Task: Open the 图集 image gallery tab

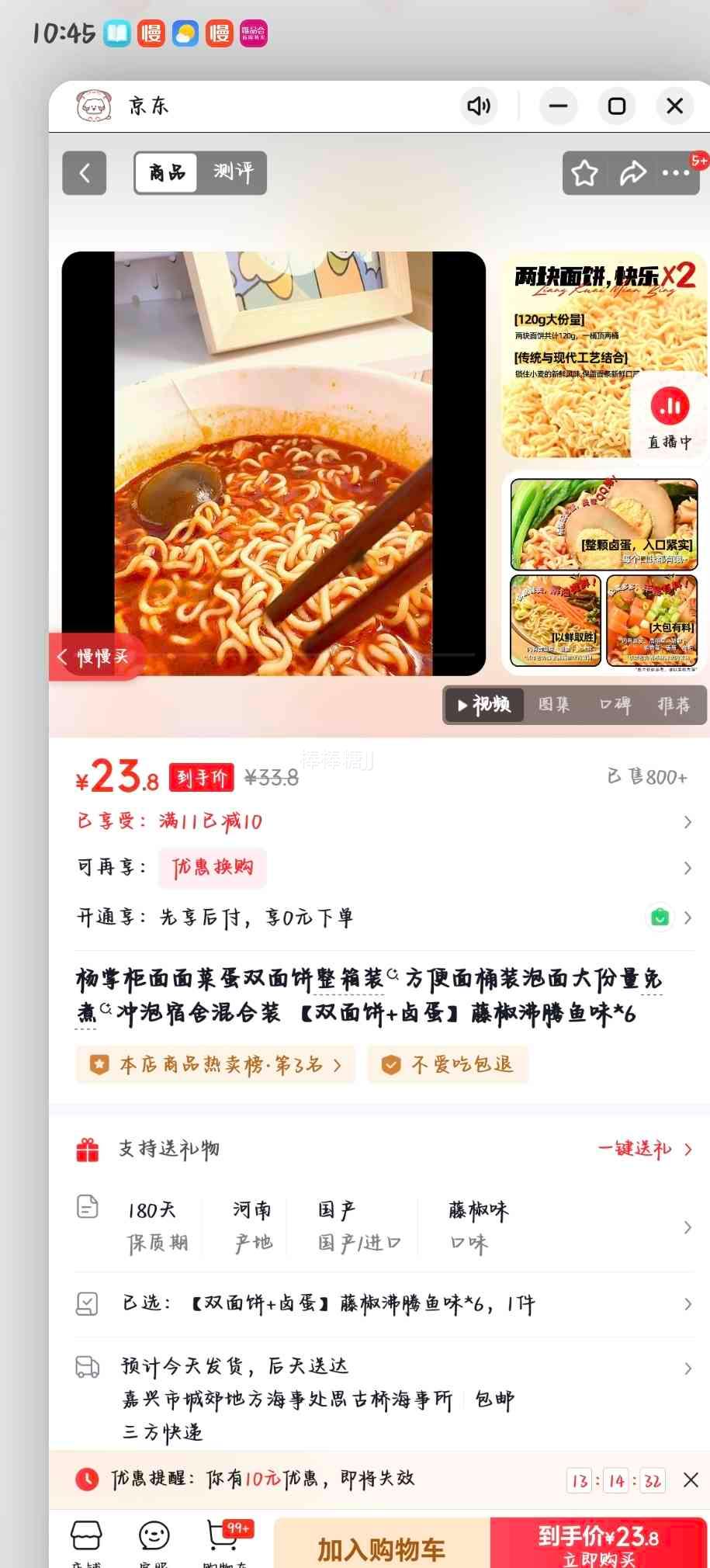Action: tap(552, 705)
